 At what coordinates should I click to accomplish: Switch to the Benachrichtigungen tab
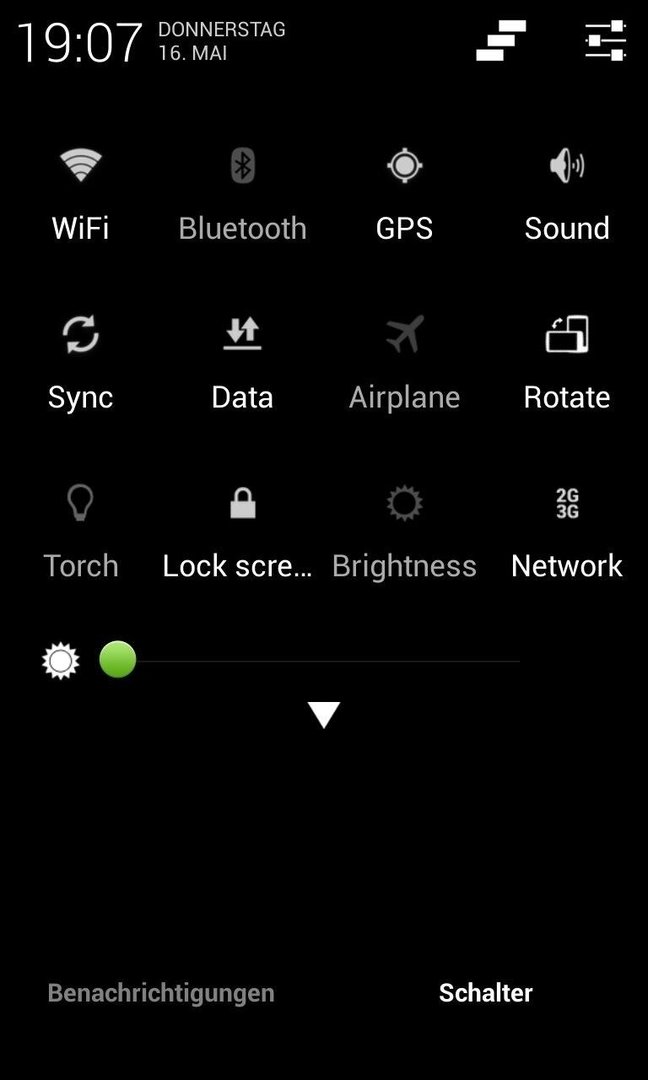(x=161, y=993)
